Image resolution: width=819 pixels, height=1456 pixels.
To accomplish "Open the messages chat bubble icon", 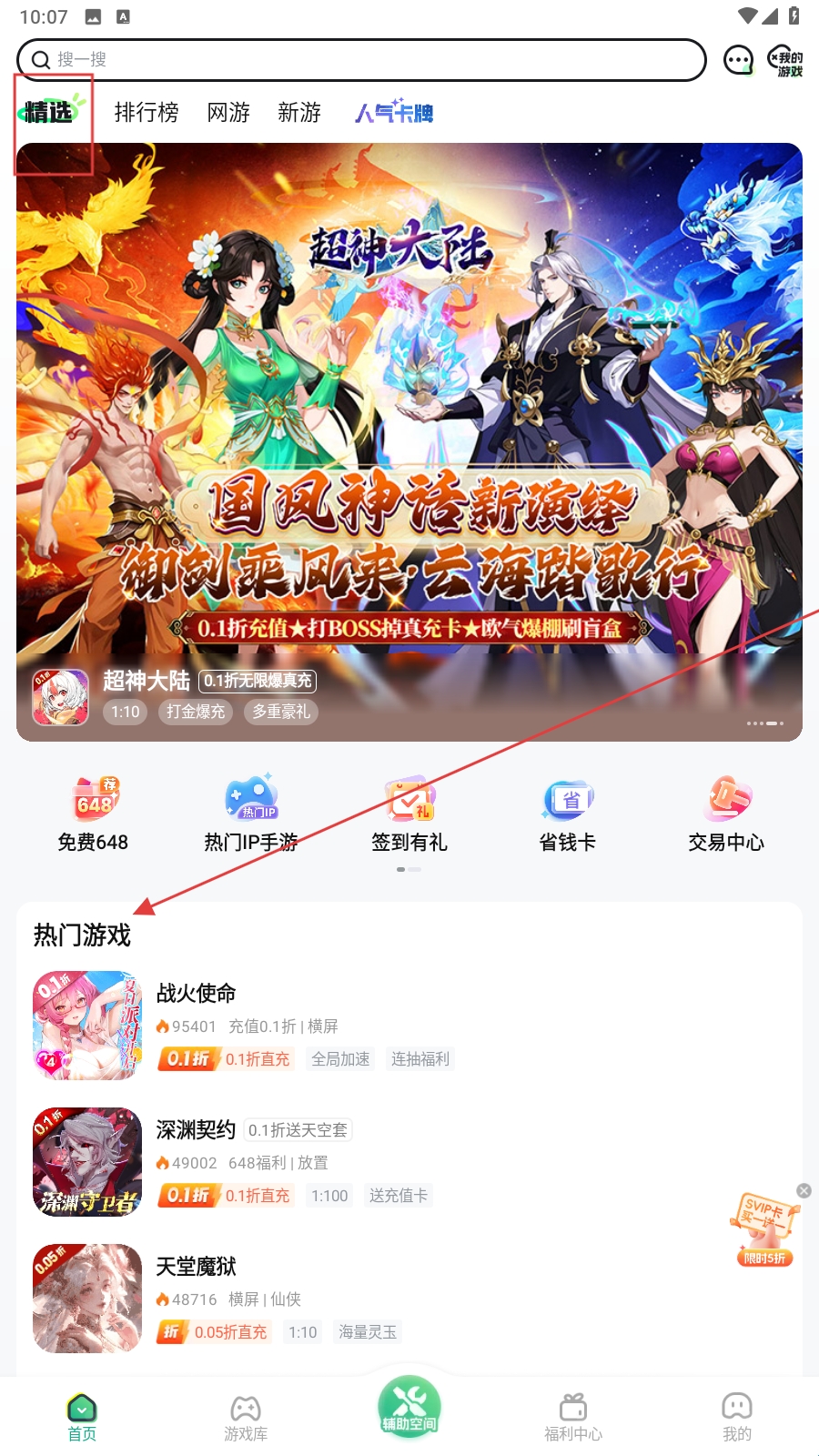I will click(738, 61).
